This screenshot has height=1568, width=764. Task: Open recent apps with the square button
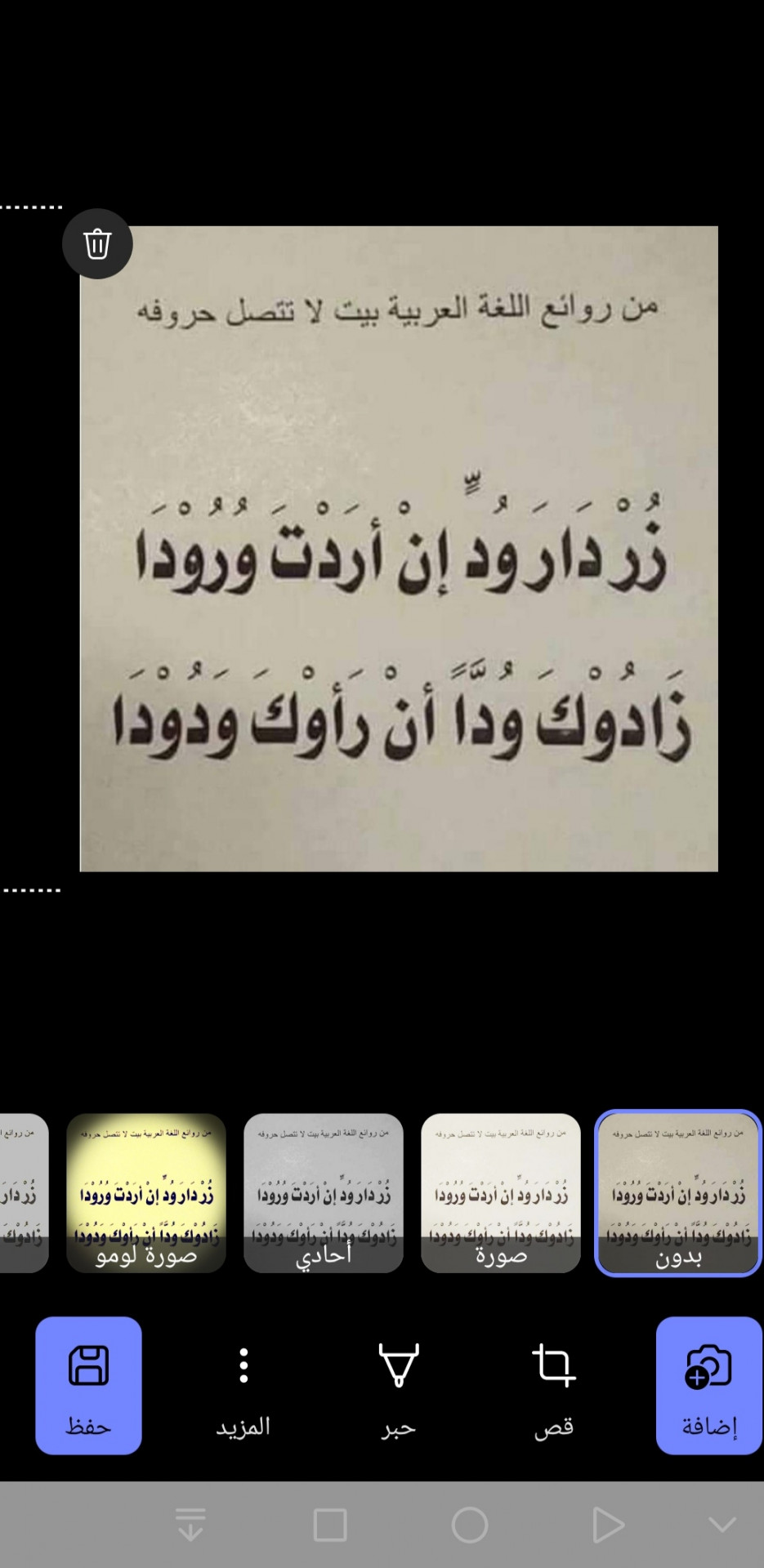330,1525
